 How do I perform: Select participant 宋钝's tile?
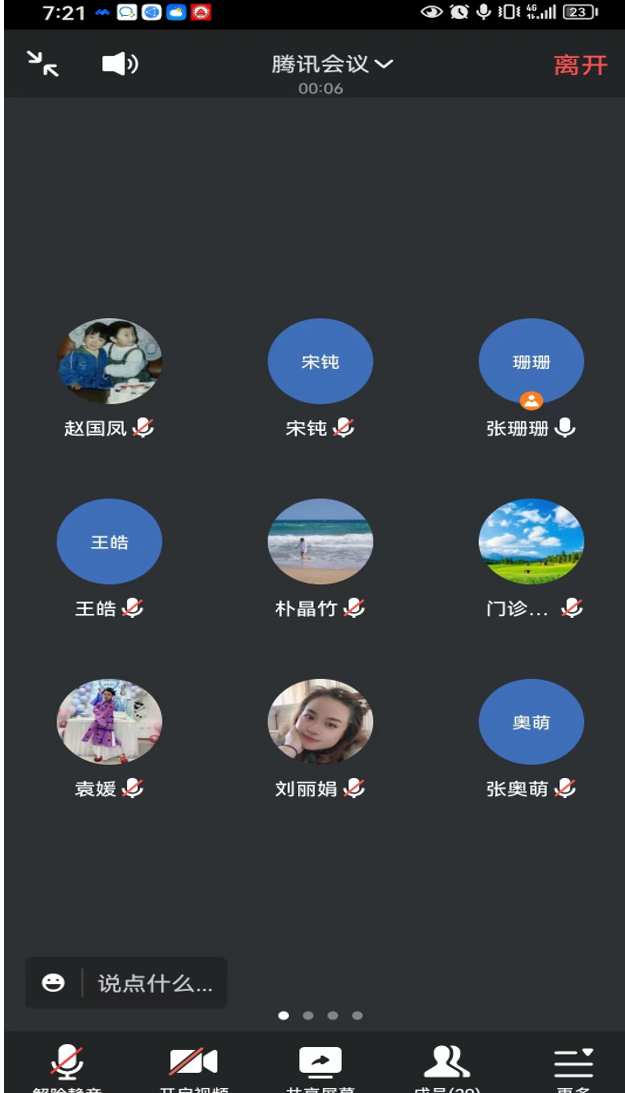(x=320, y=361)
